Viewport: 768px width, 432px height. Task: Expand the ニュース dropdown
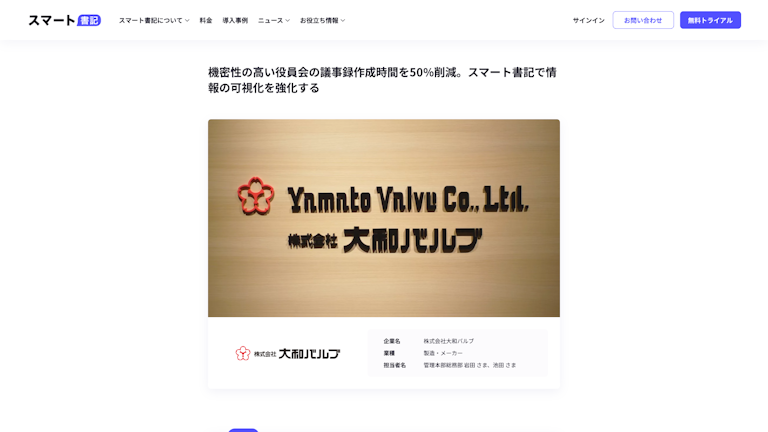coord(274,20)
